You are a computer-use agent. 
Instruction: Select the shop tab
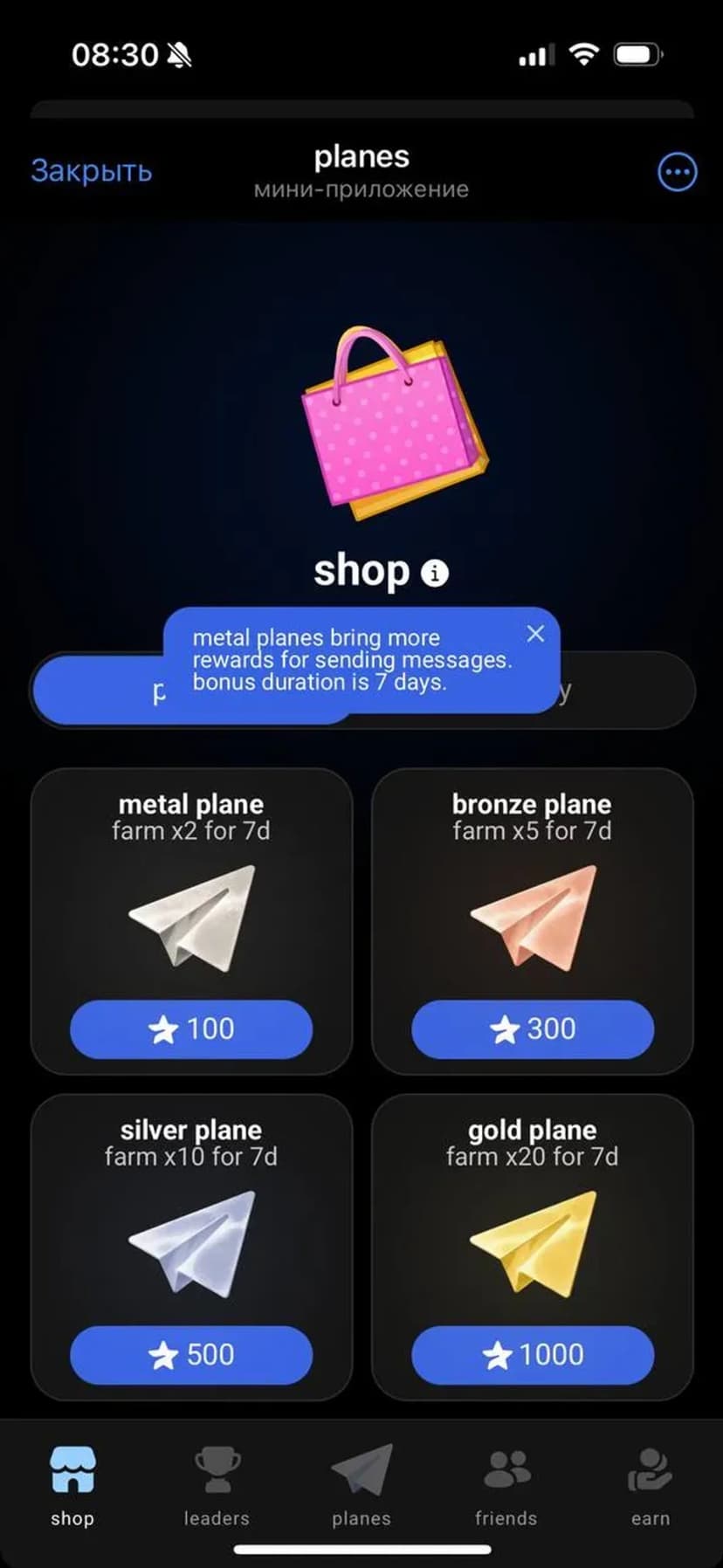pos(72,1486)
